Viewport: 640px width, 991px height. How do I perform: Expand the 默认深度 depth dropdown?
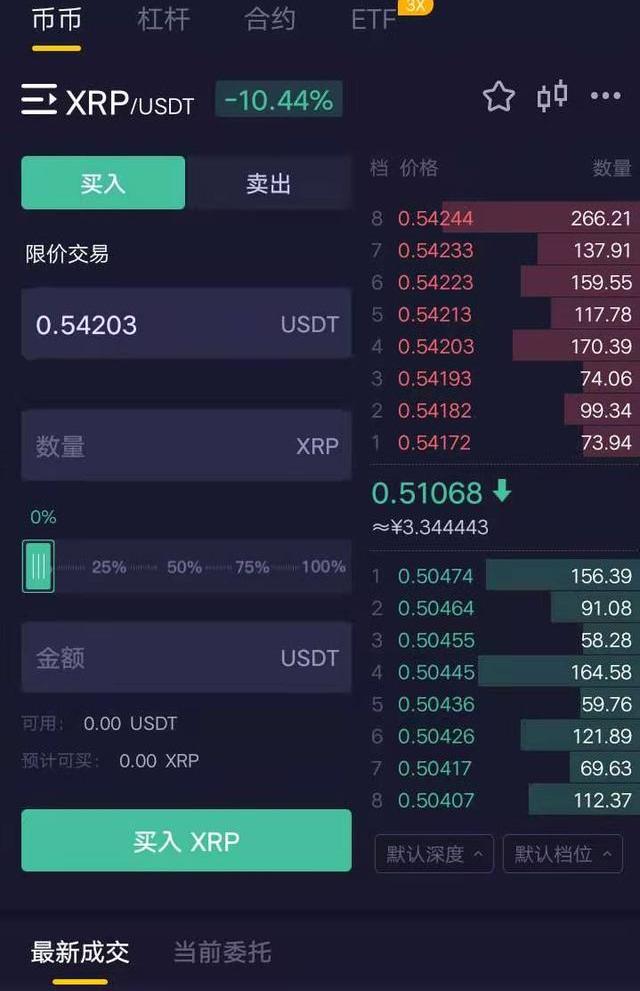[434, 854]
